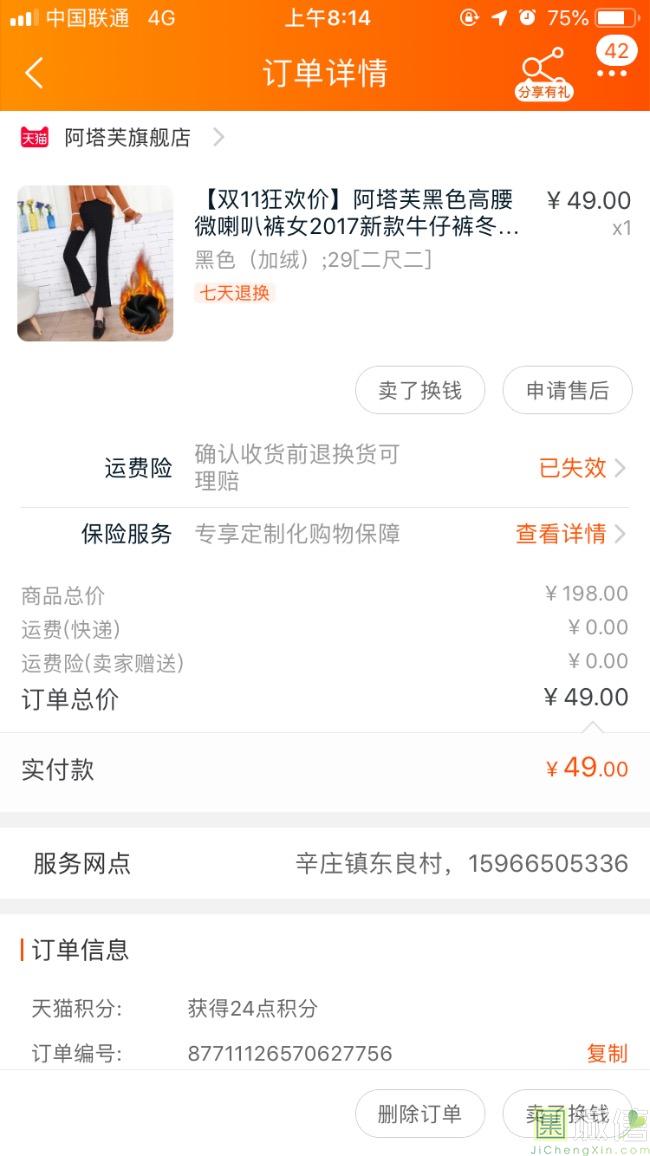Open the 分享有礼 share icon
Viewport: 650px width, 1156px height.
pos(544,73)
